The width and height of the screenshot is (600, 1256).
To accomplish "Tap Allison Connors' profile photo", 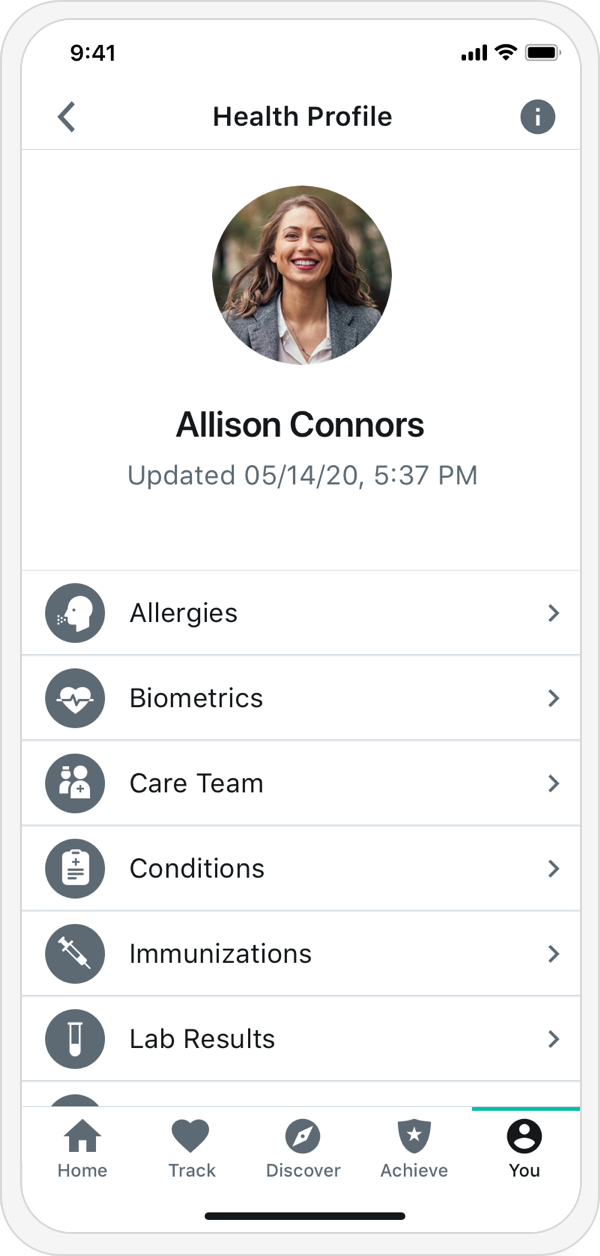I will pyautogui.click(x=302, y=275).
